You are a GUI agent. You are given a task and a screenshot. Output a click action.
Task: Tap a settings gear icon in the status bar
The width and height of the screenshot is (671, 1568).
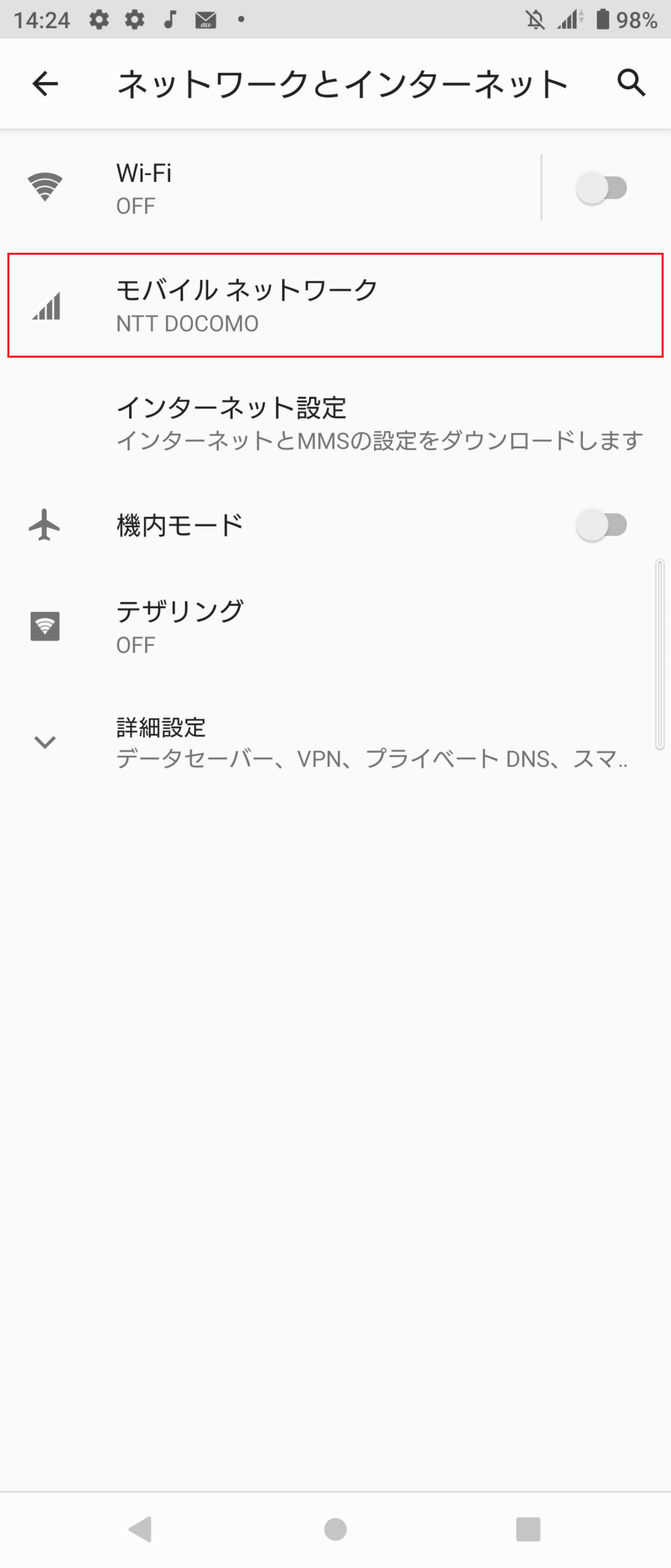(99, 18)
